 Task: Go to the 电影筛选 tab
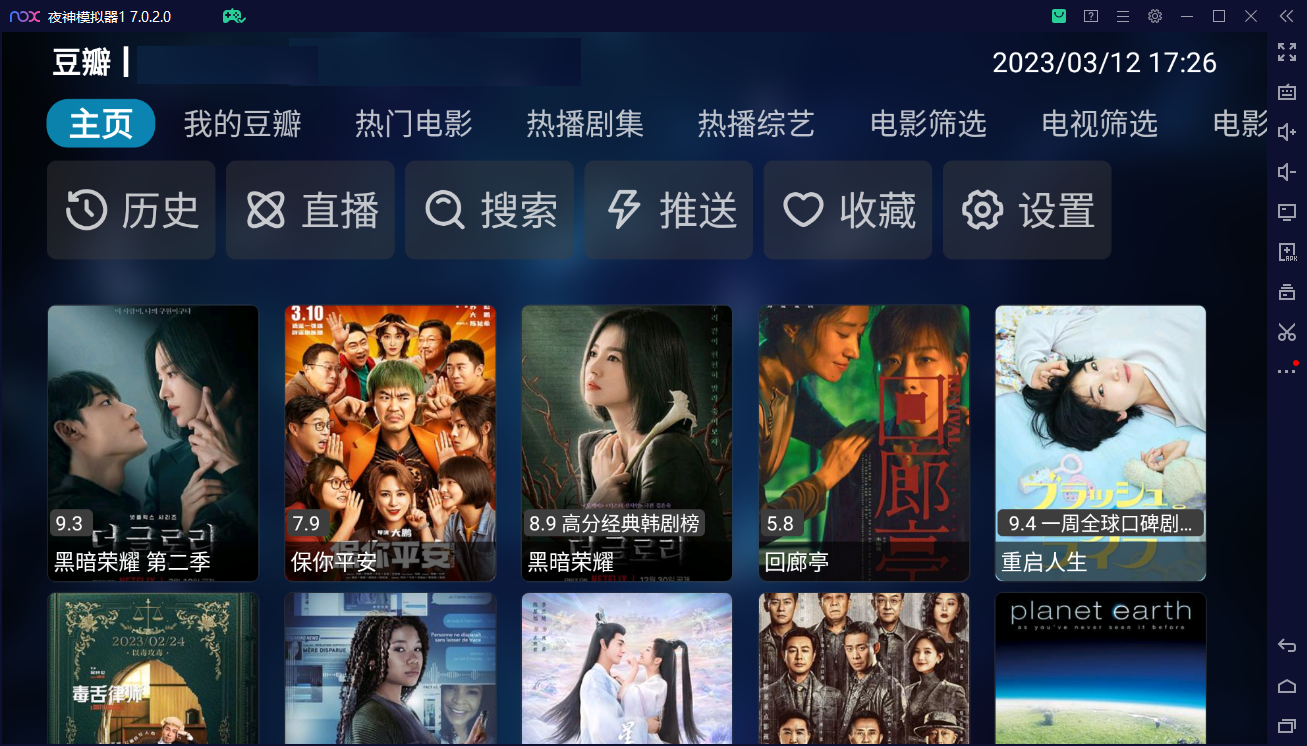pyautogui.click(x=928, y=124)
